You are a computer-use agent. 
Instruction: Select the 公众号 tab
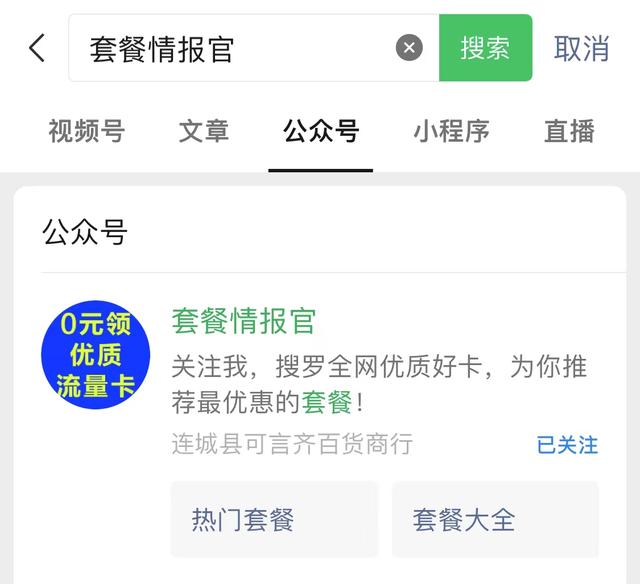pyautogui.click(x=321, y=131)
